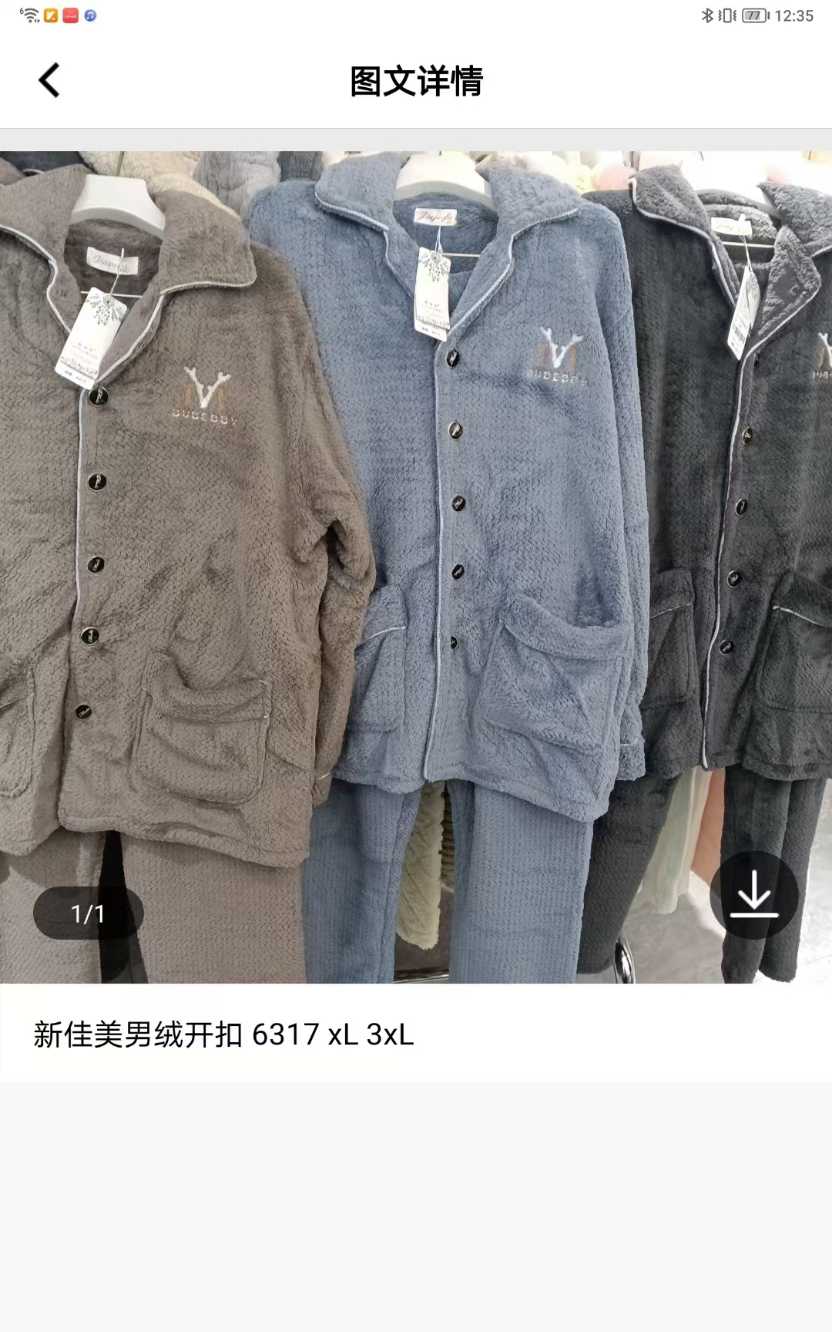This screenshot has width=832, height=1332.
Task: Go back from the 图文详情 page
Action: click(49, 80)
